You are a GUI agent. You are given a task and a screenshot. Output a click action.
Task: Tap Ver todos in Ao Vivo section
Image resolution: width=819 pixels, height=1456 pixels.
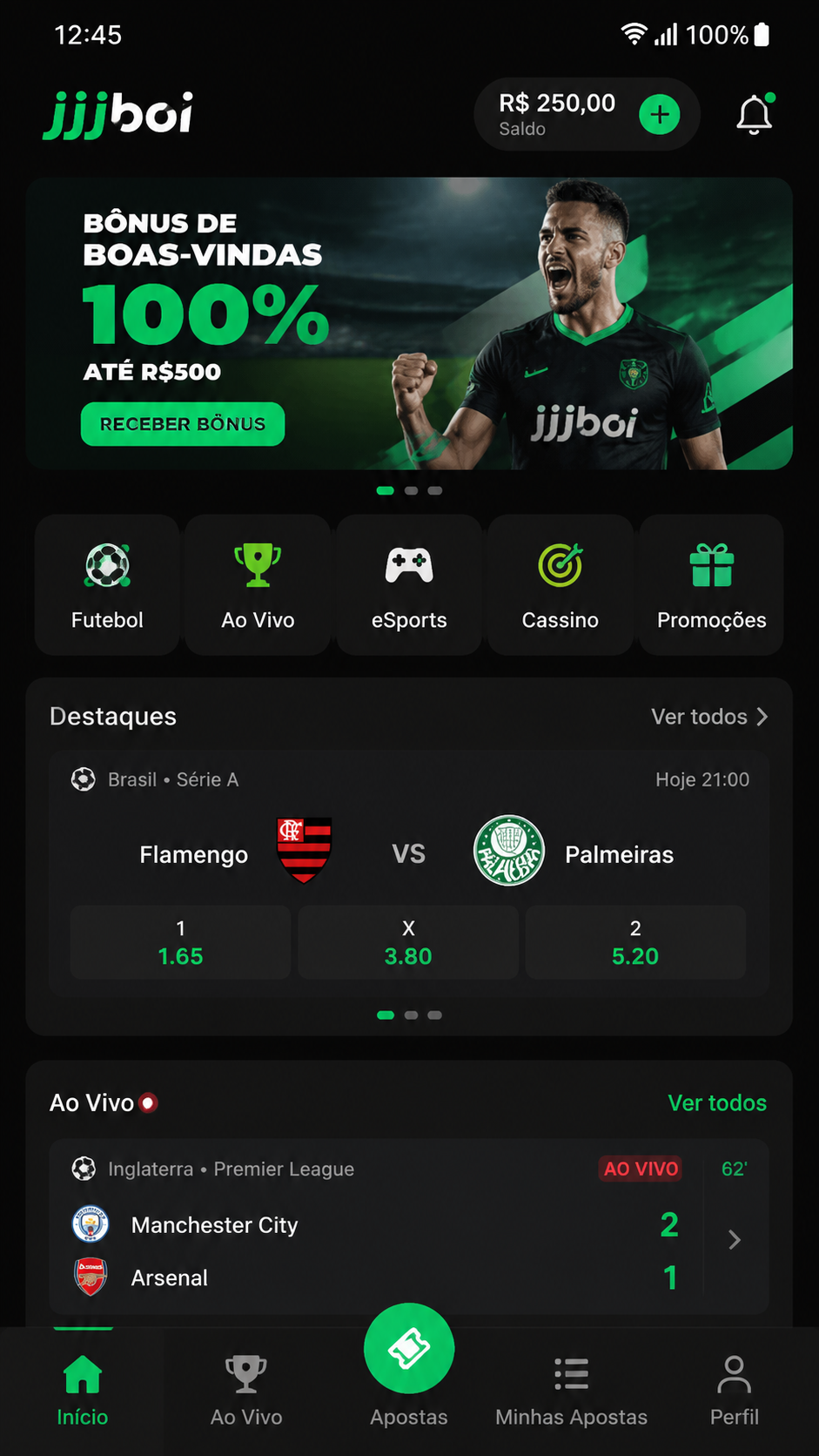717,1102
